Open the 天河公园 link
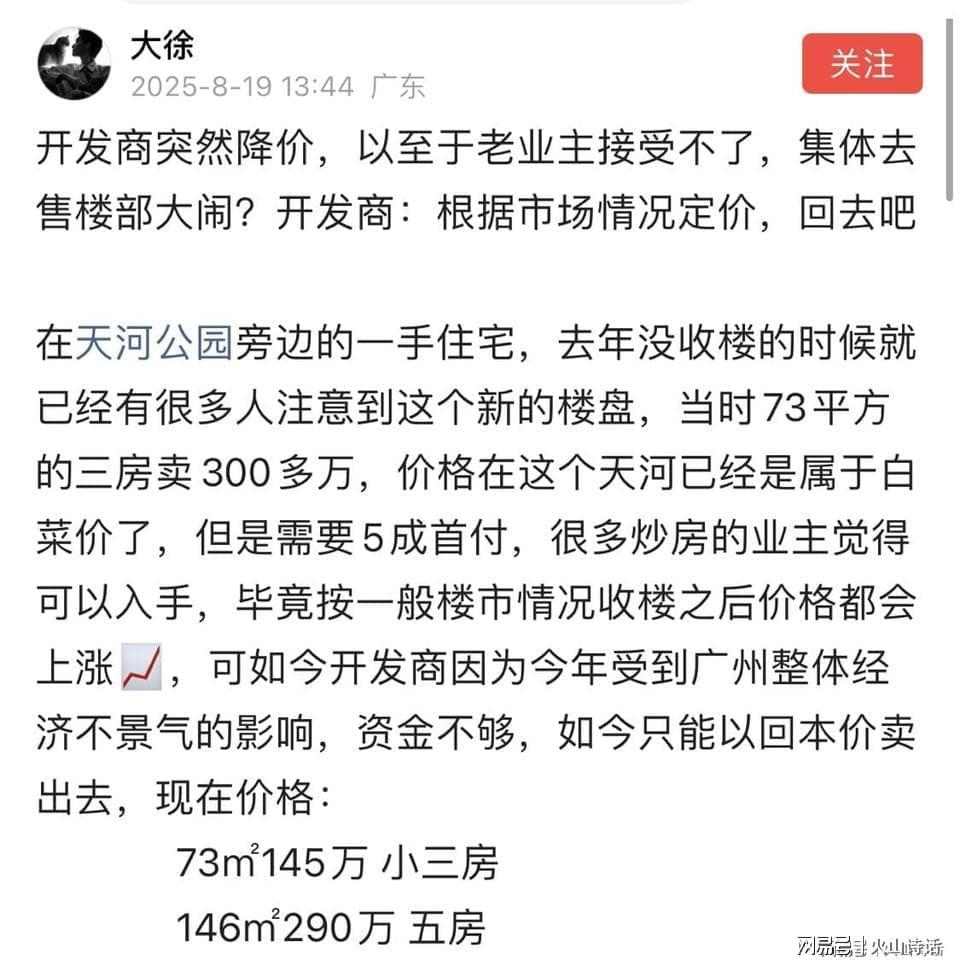Screen dimensions: 960x966 click(154, 344)
